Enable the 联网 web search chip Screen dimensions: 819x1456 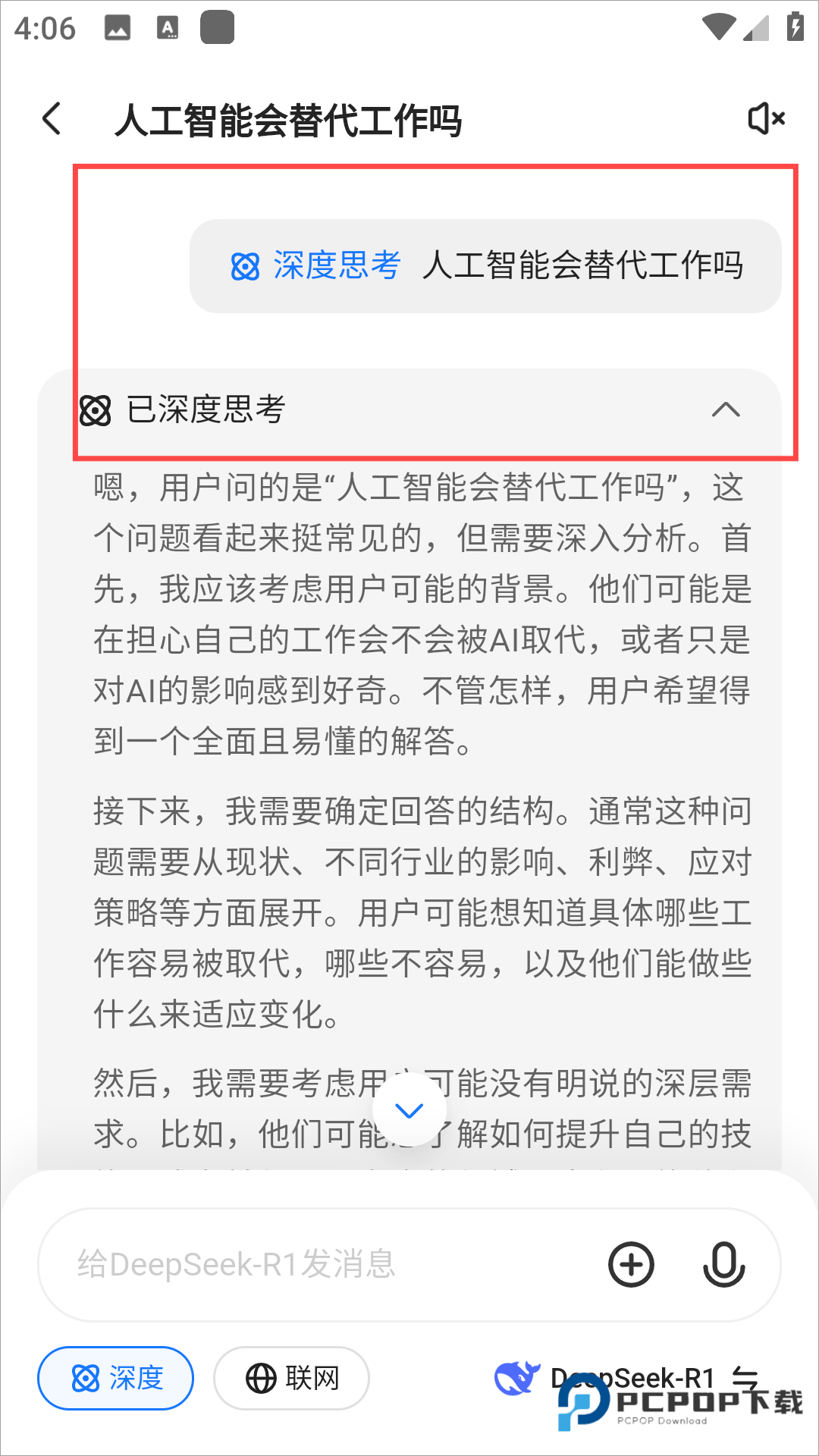coord(291,1378)
